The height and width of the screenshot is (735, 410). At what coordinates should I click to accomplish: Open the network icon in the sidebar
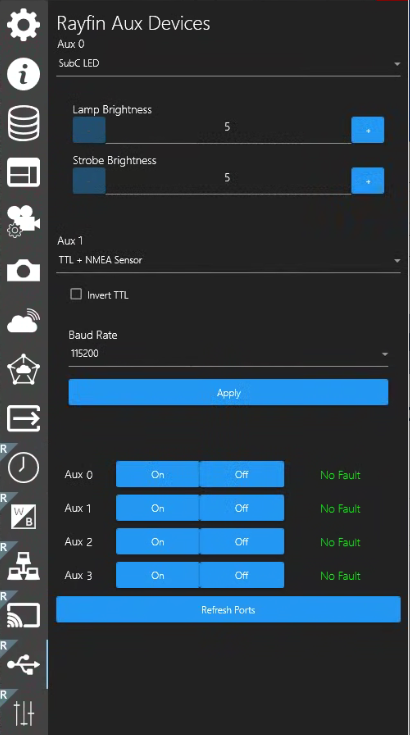(23, 566)
